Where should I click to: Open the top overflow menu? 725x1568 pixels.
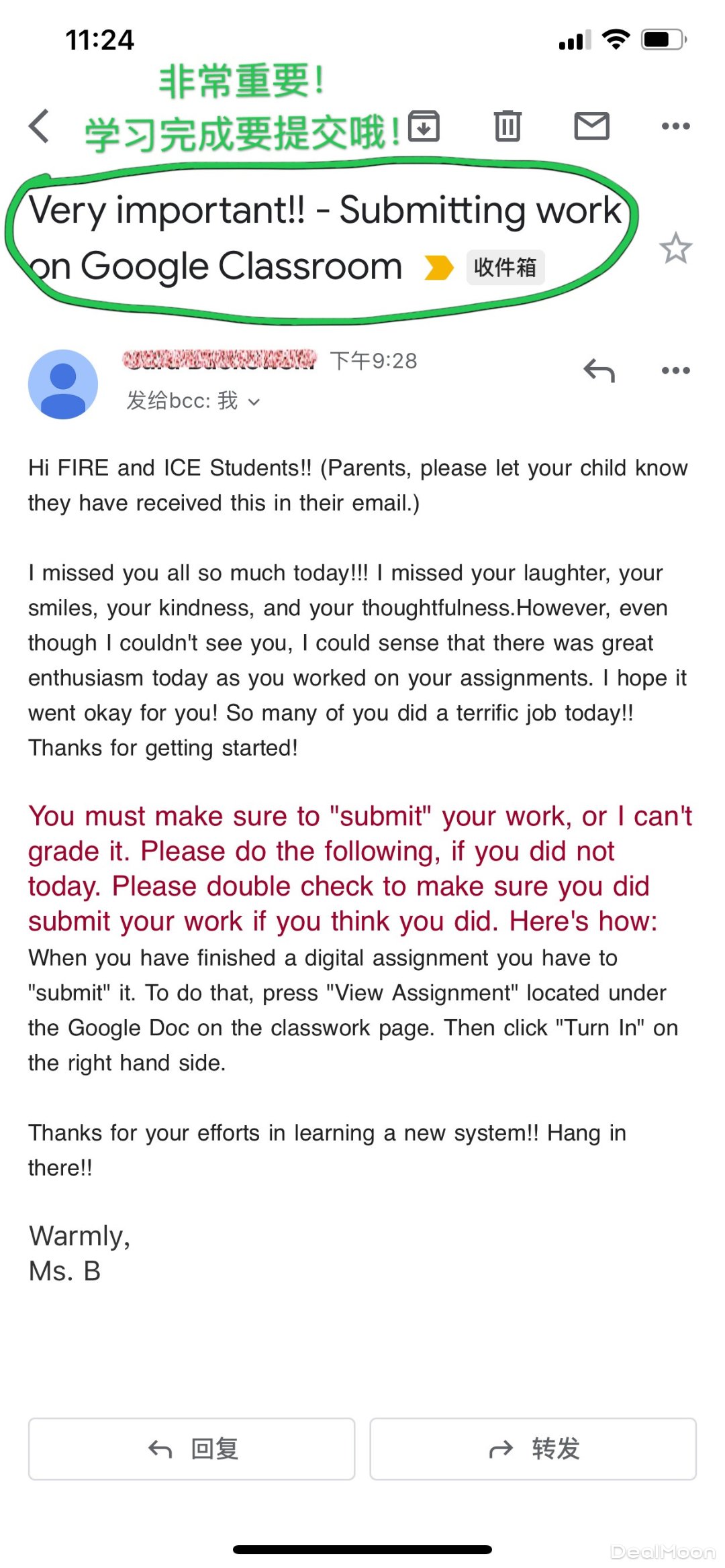(675, 126)
